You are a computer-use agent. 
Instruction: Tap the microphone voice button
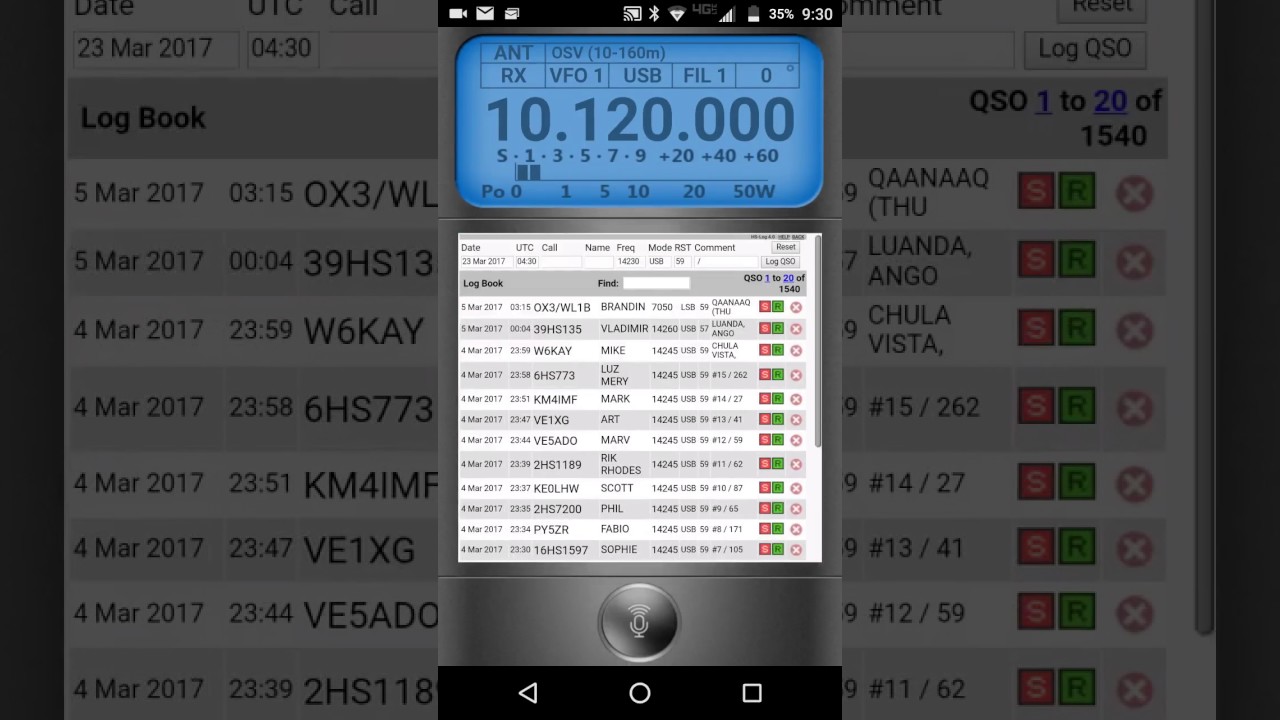[639, 623]
